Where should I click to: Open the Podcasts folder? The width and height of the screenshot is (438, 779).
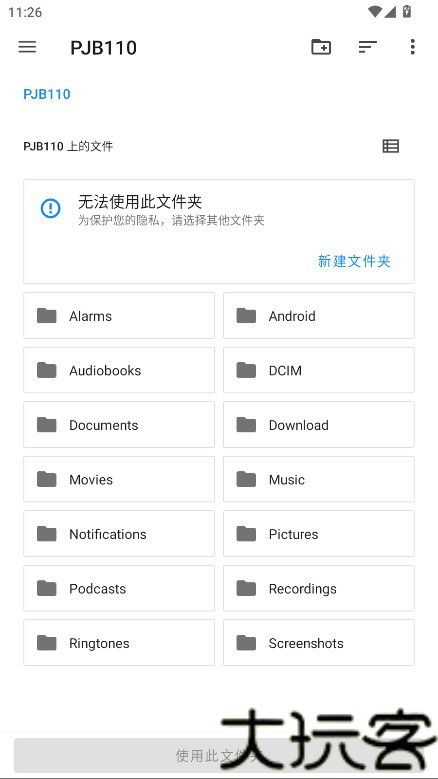click(x=119, y=589)
